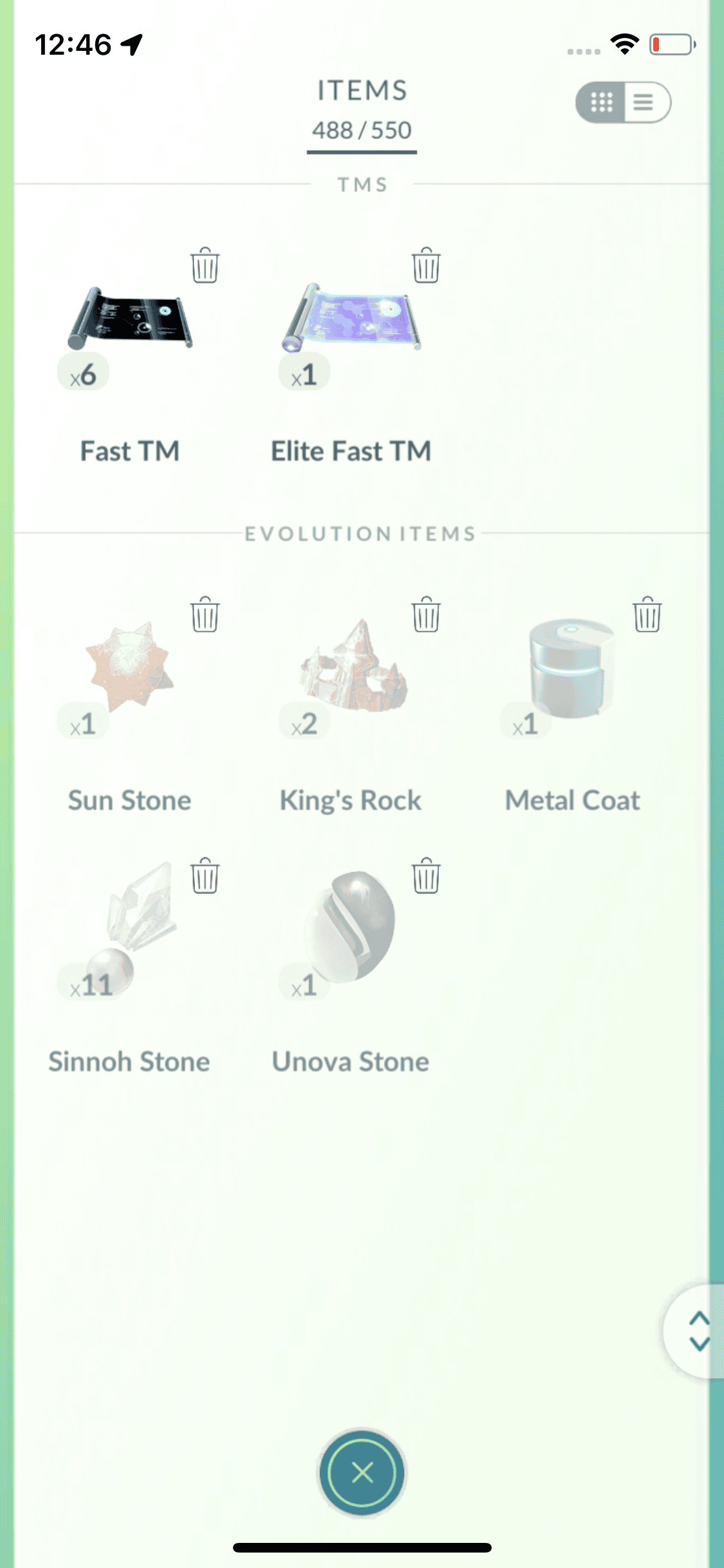Delete Sun Stone using trash icon

(x=205, y=615)
